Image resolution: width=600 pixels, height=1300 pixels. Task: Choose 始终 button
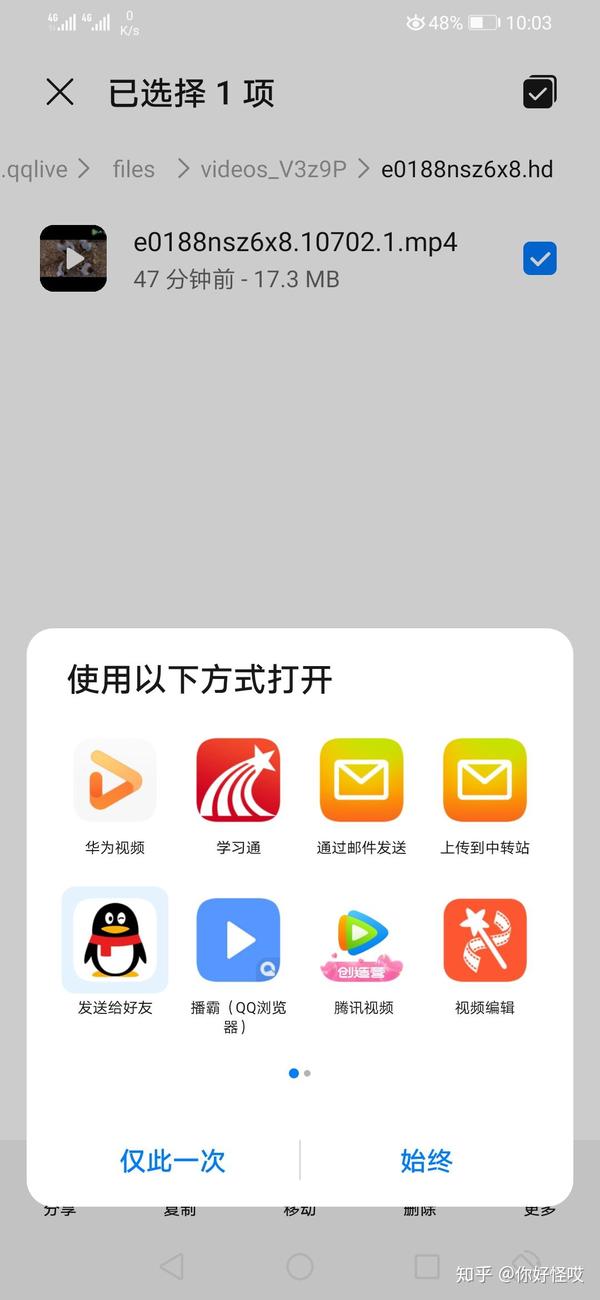pyautogui.click(x=426, y=1160)
